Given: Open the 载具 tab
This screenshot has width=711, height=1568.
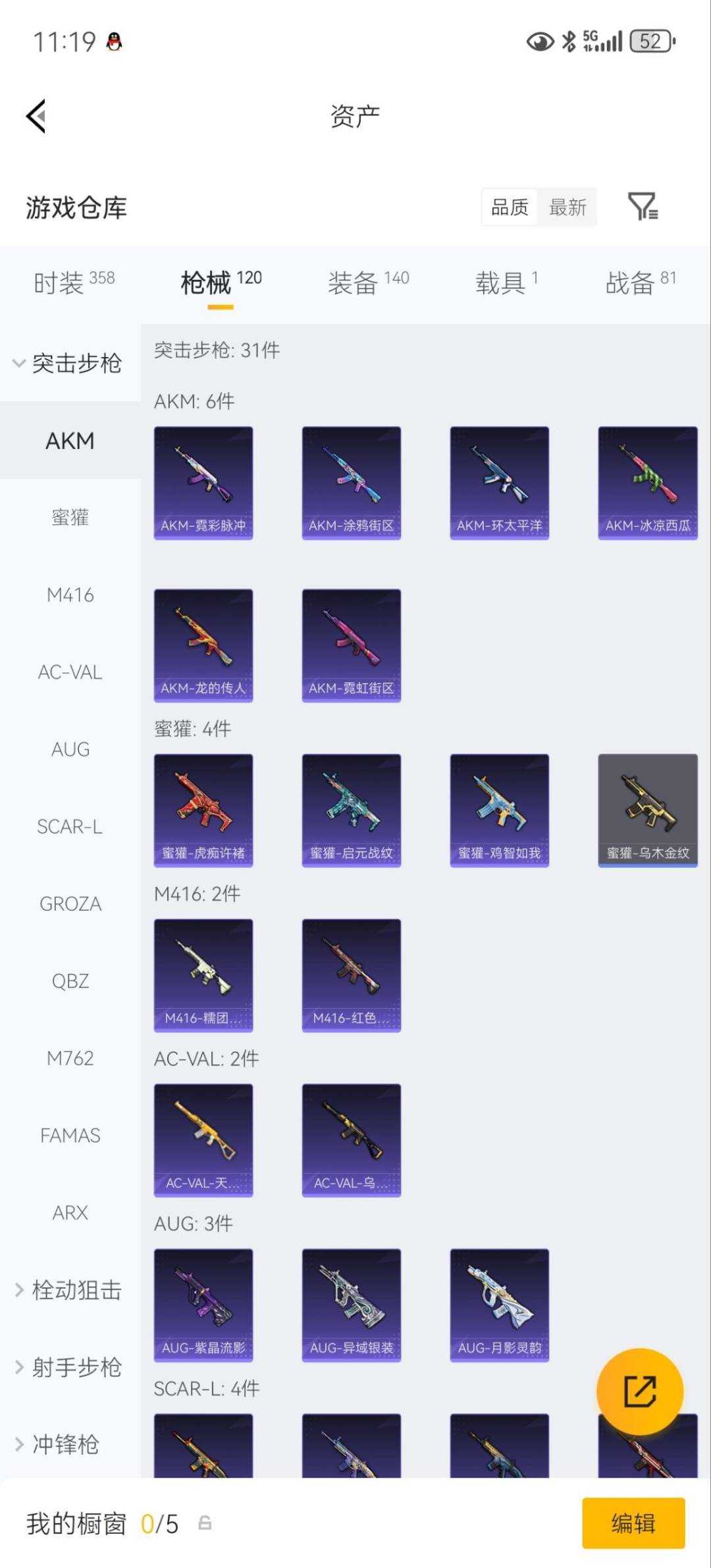Looking at the screenshot, I should pos(506,283).
